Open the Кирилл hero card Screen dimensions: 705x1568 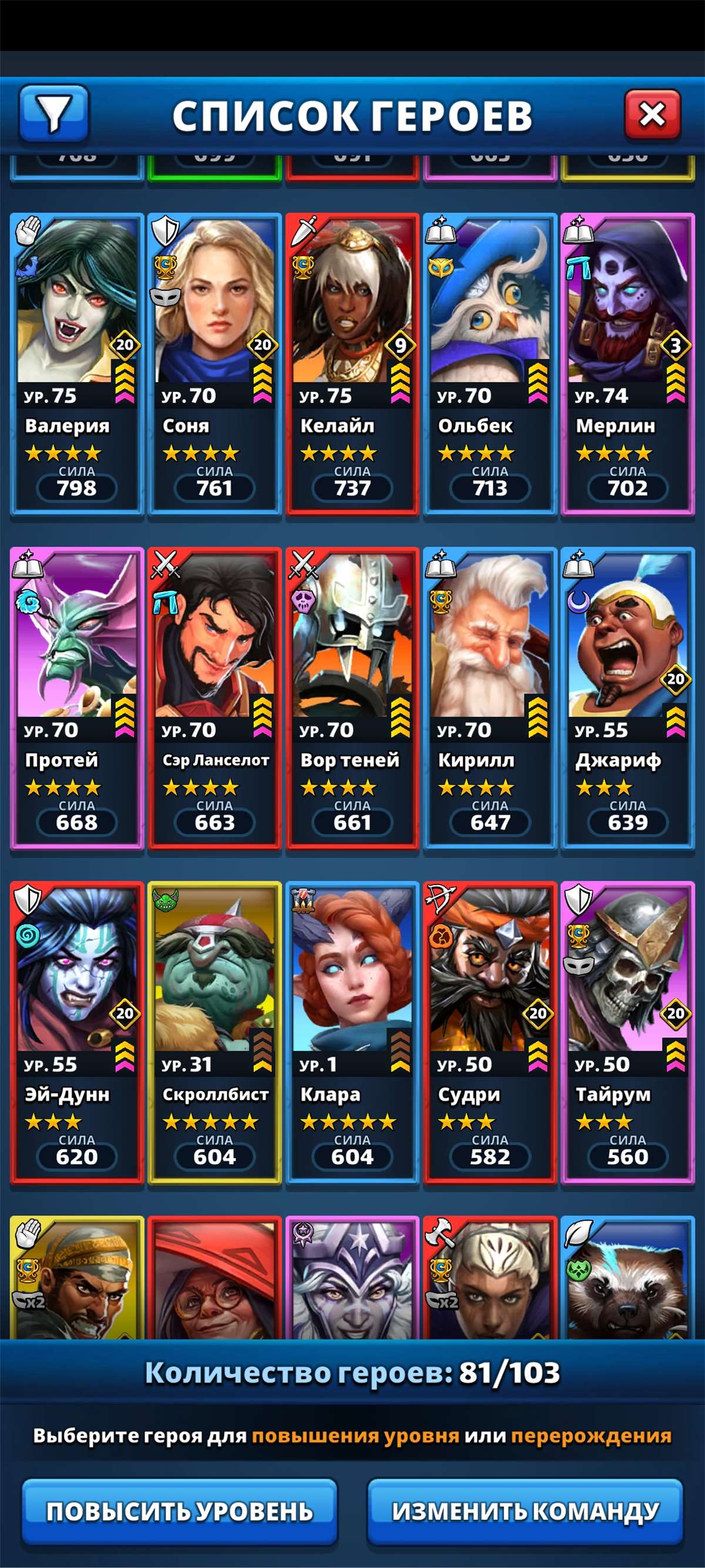[489, 698]
